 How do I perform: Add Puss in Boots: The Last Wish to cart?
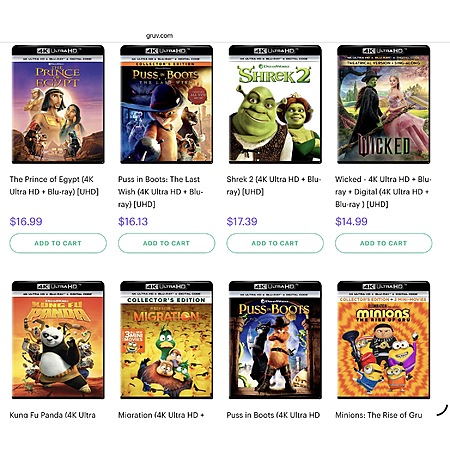point(166,243)
